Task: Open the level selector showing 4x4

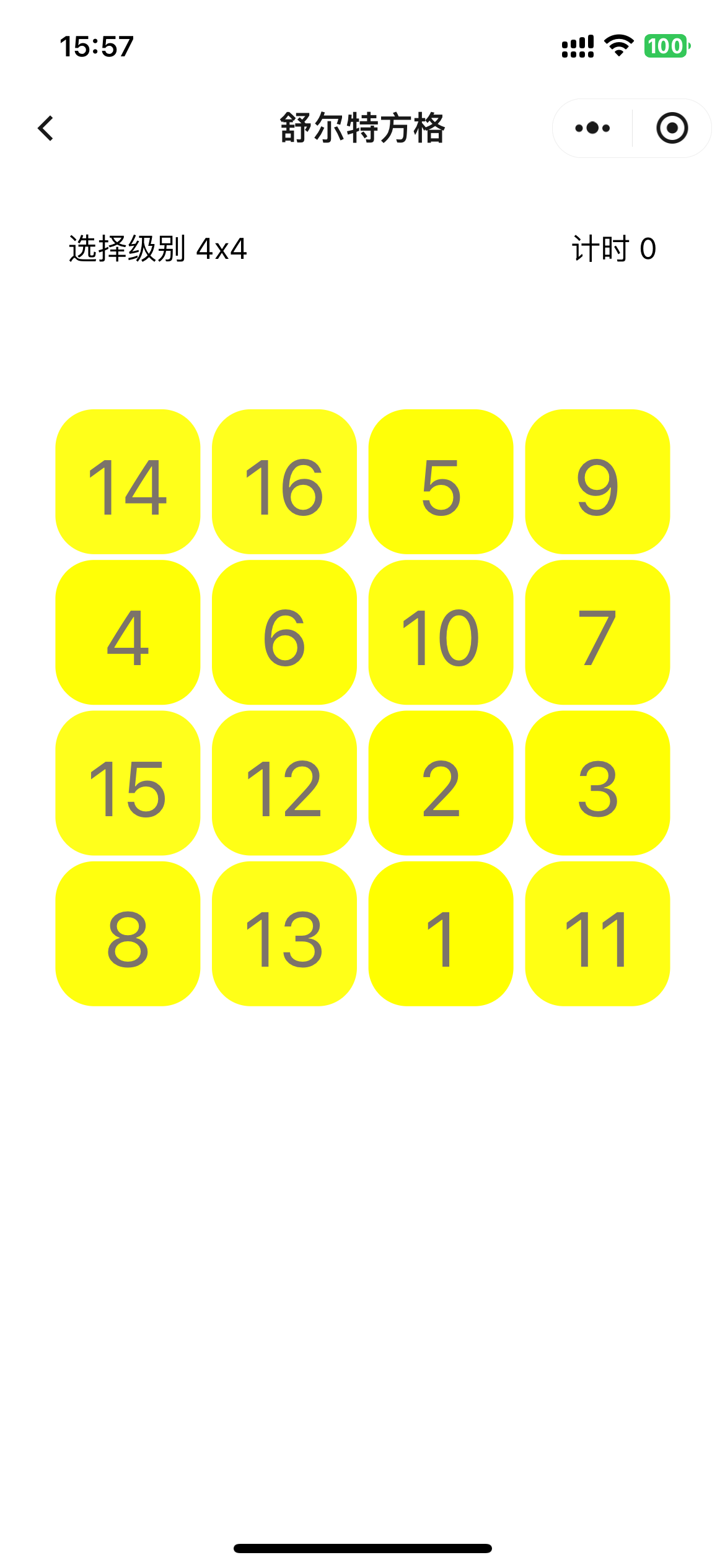Action: coord(158,249)
